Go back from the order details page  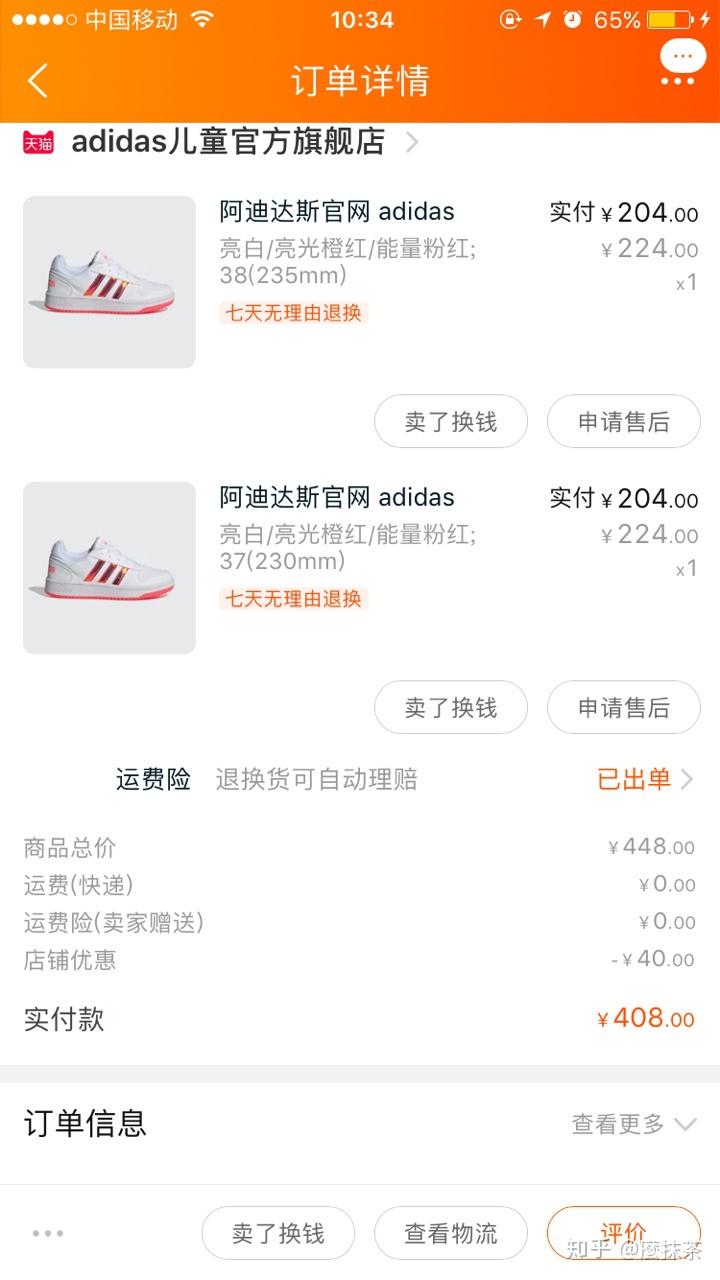pos(38,80)
